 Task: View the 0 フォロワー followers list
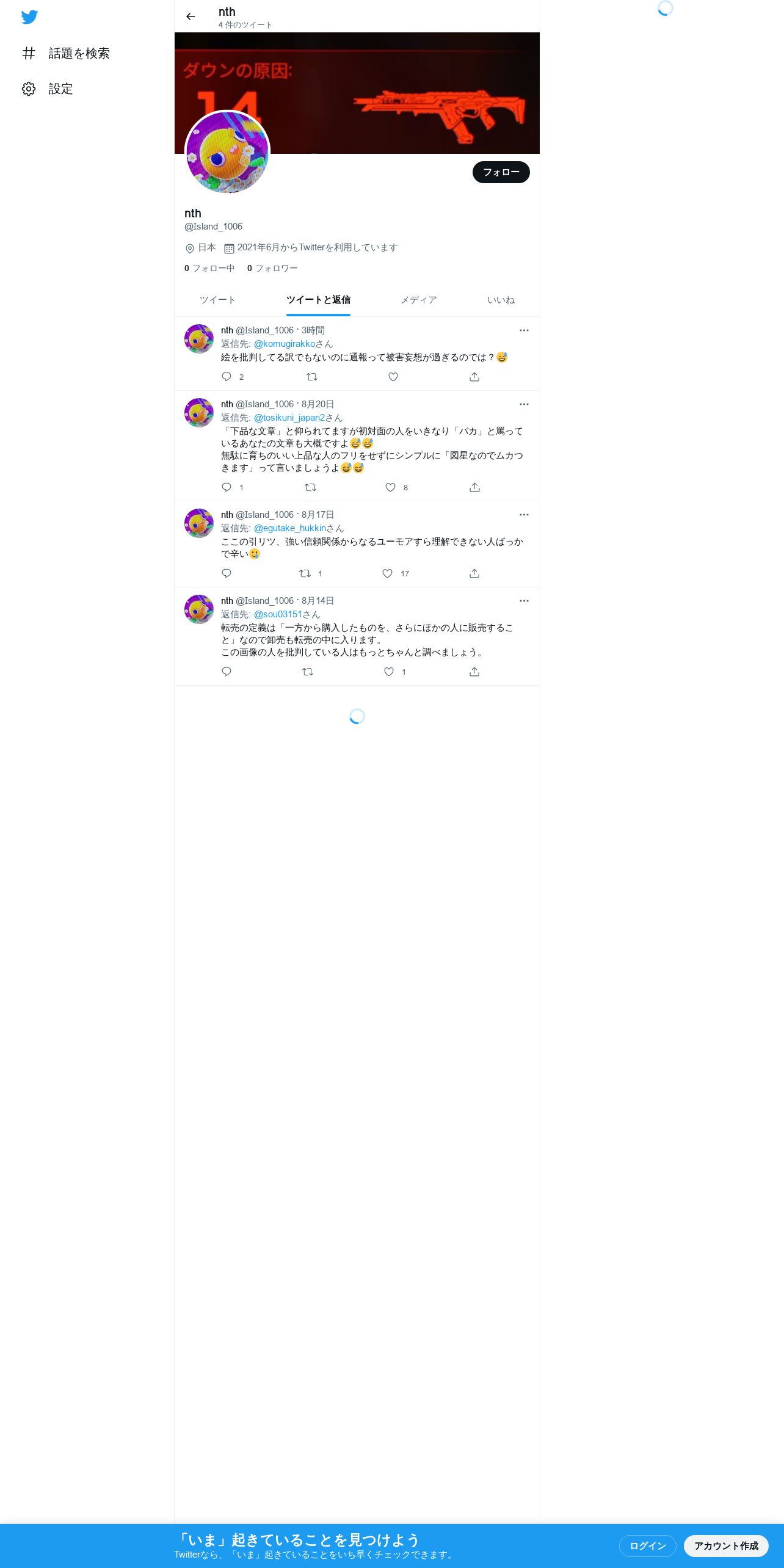click(x=272, y=268)
